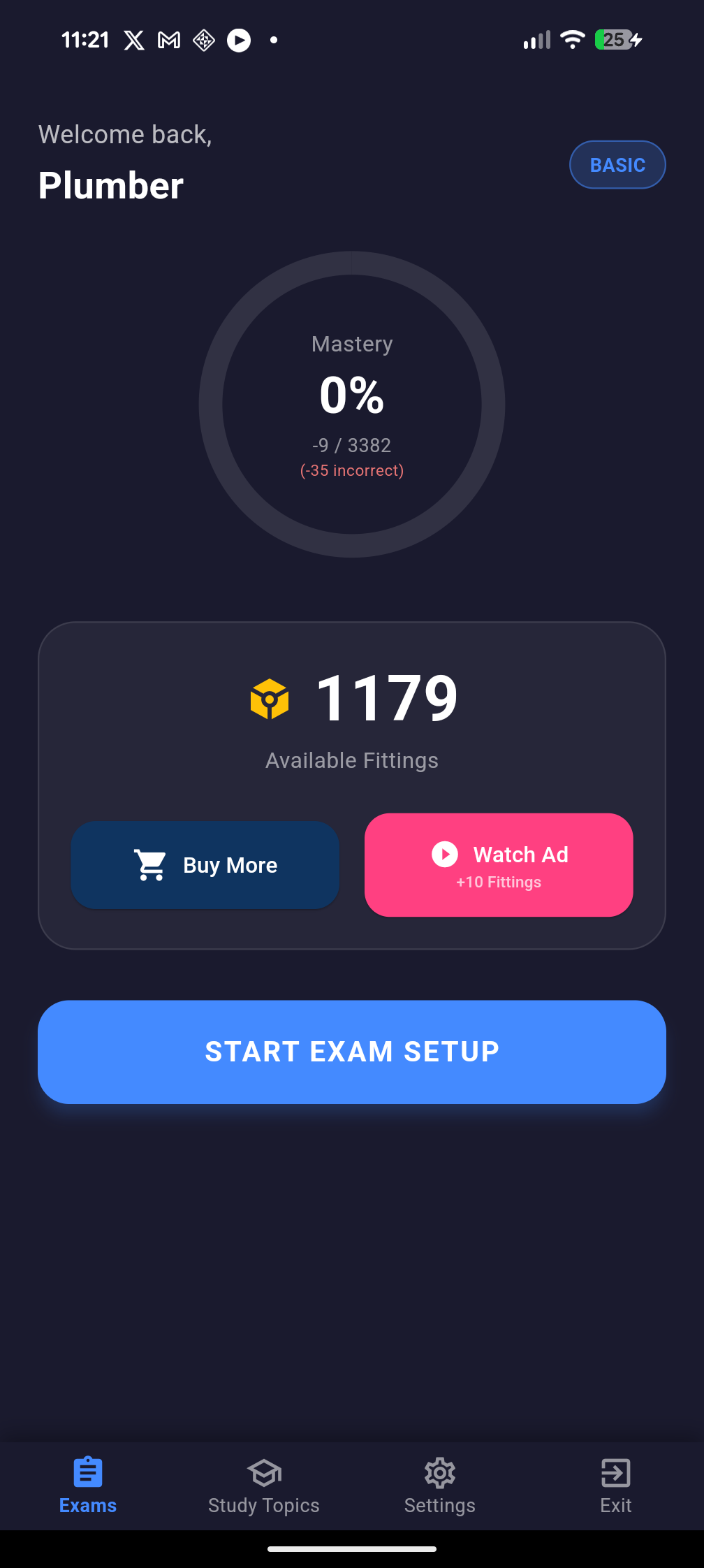Watch an ad for +10 fittings
This screenshot has height=1568, width=704.
[x=499, y=865]
